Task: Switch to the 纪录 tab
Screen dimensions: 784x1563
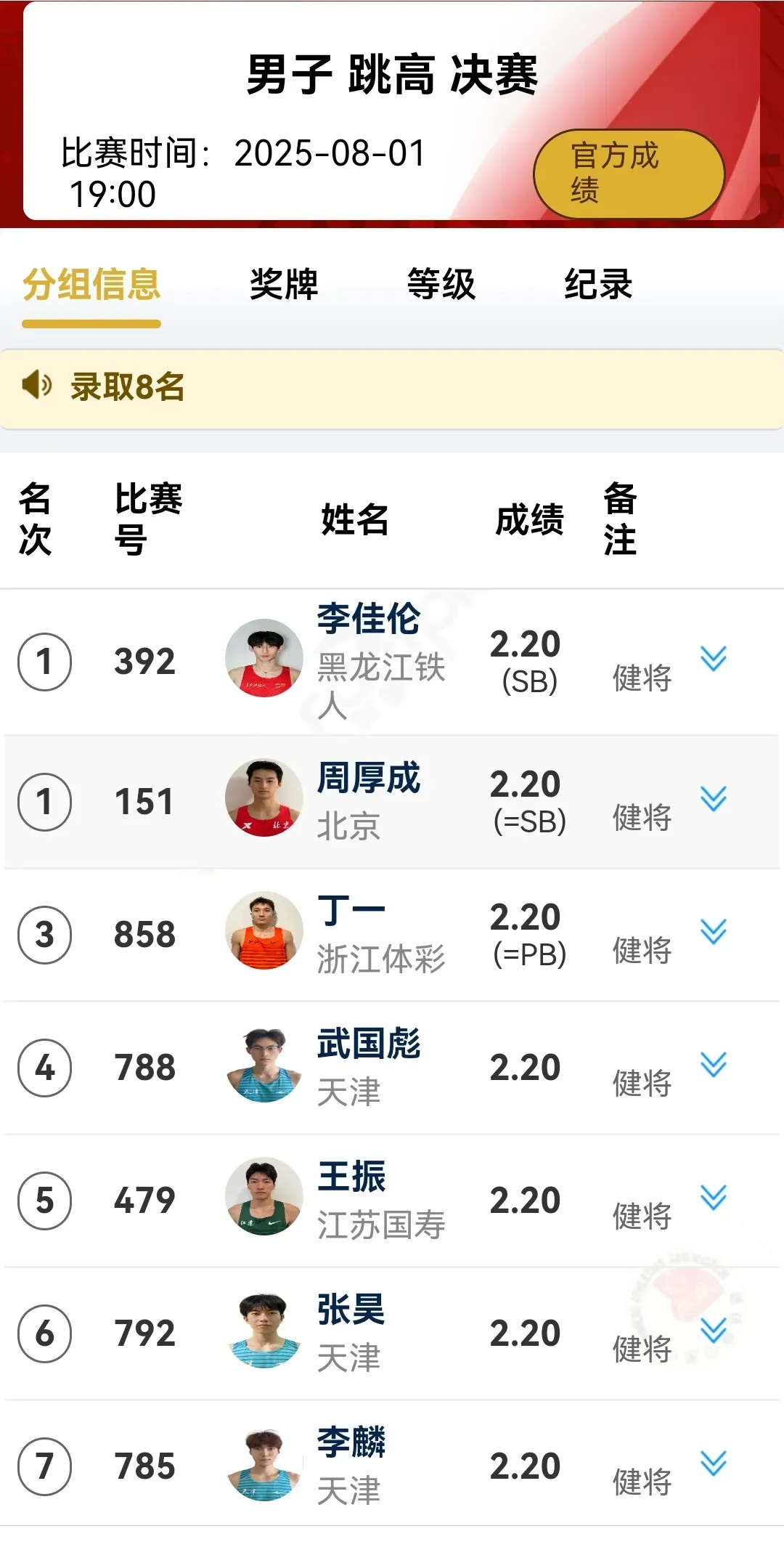Action: click(x=598, y=284)
